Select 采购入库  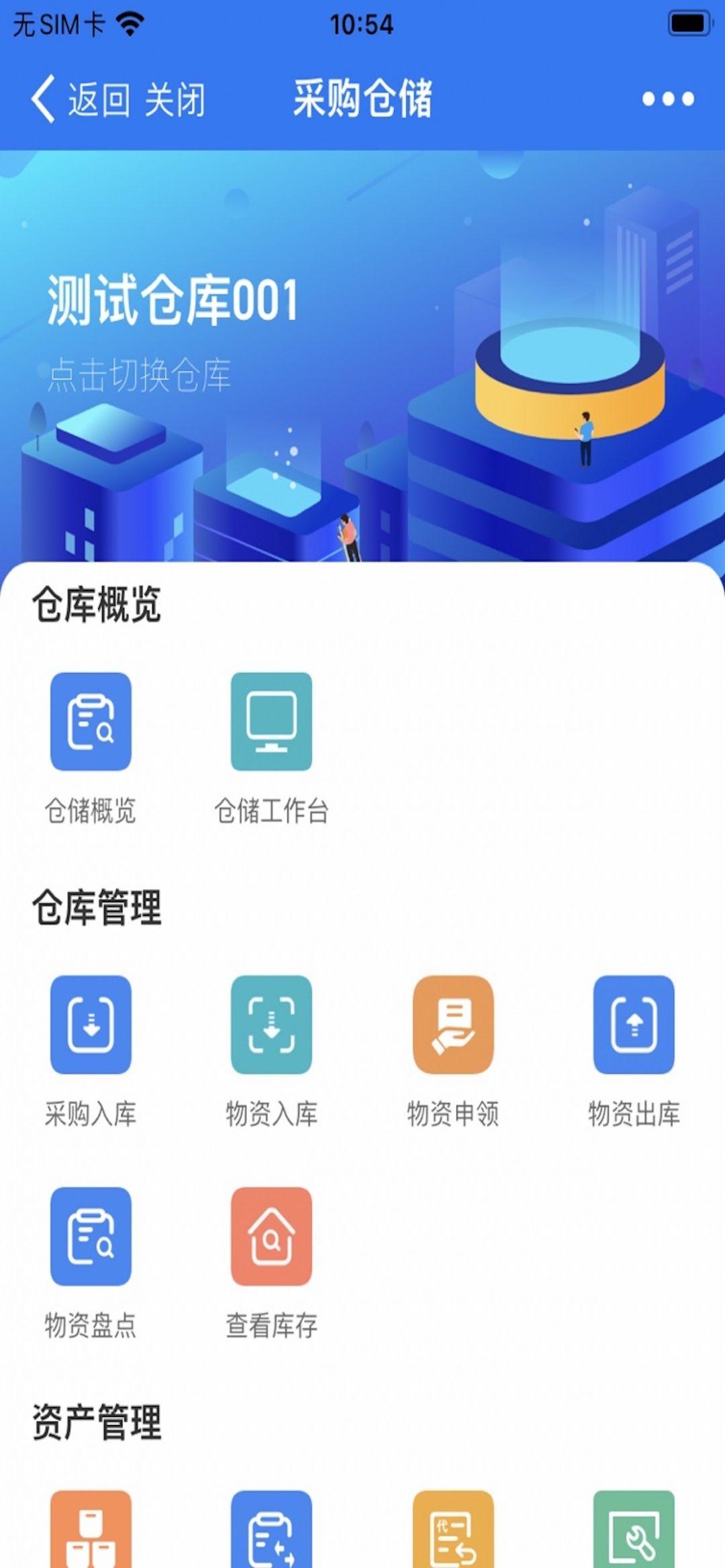91,1025
